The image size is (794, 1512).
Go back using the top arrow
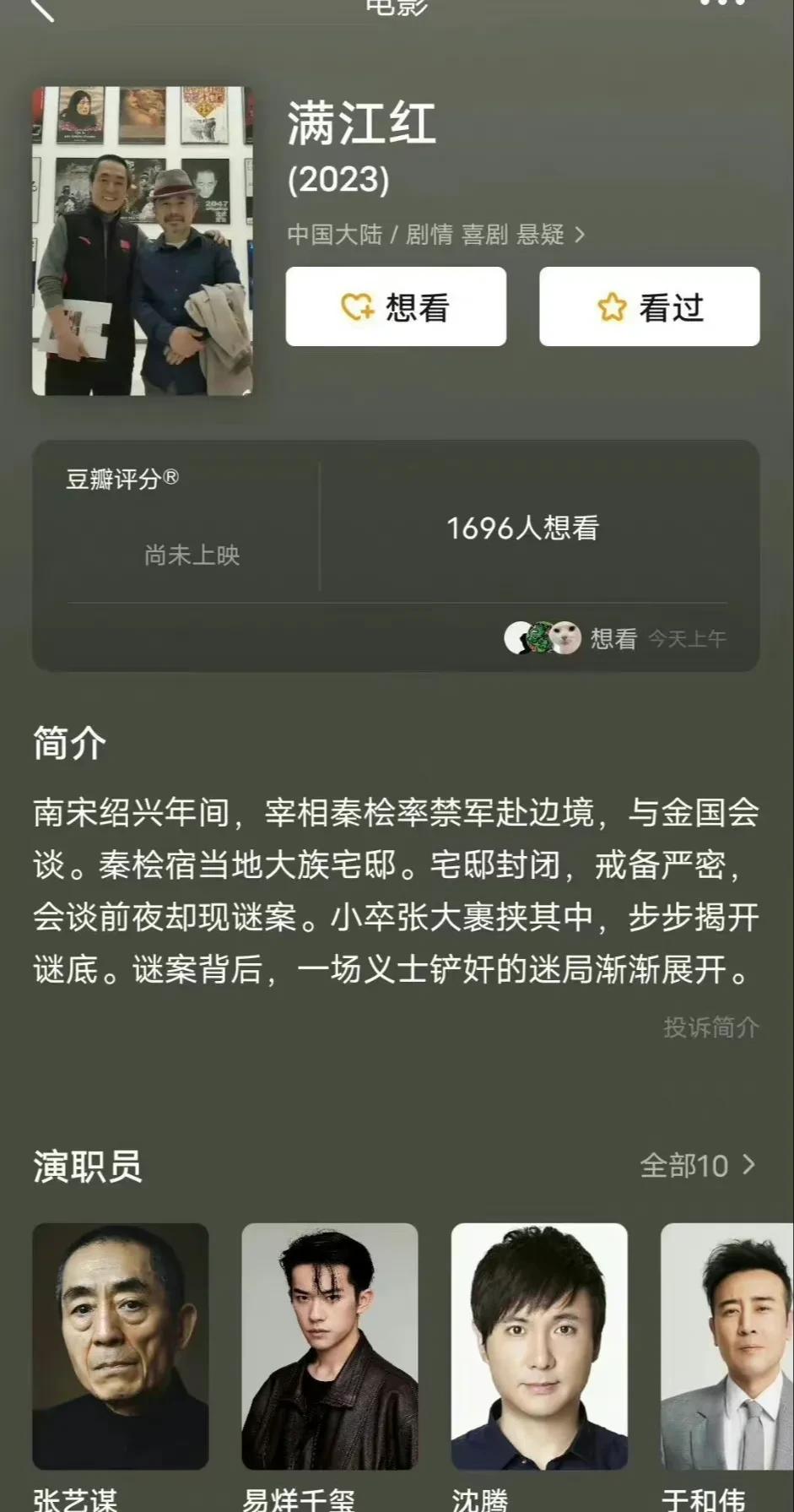click(x=41, y=8)
